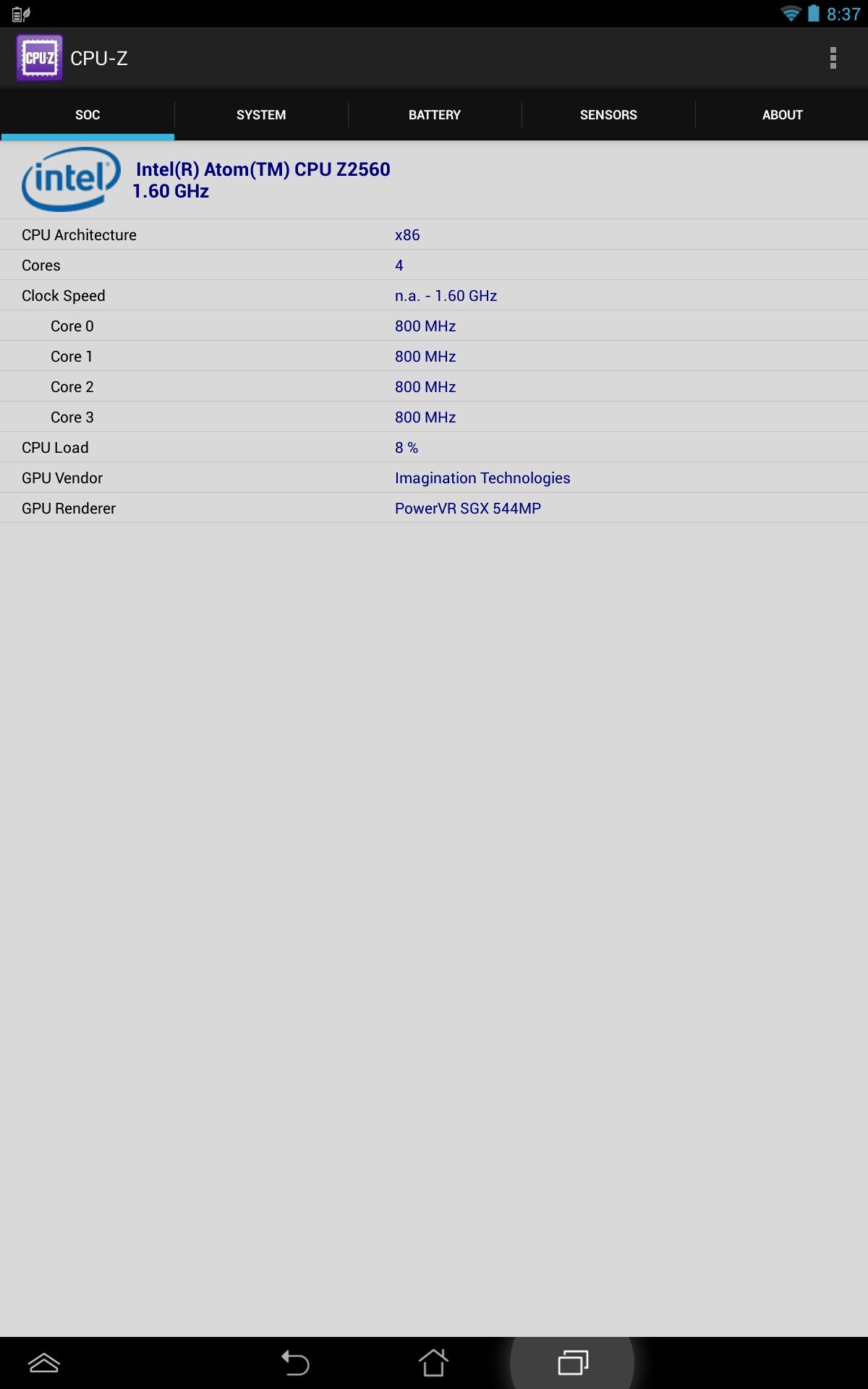This screenshot has width=868, height=1389.
Task: Select the SOC tab
Action: [88, 115]
